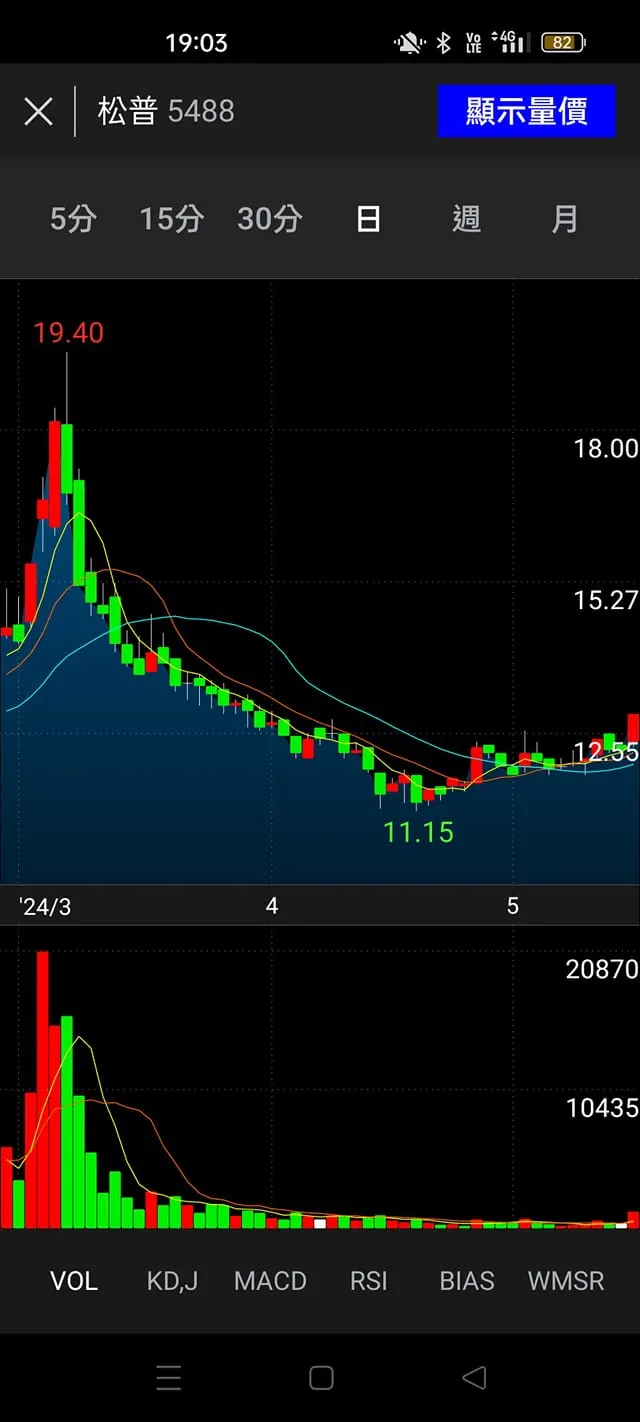Show the 30分 candlestick chart
640x1422 pixels.
[269, 219]
